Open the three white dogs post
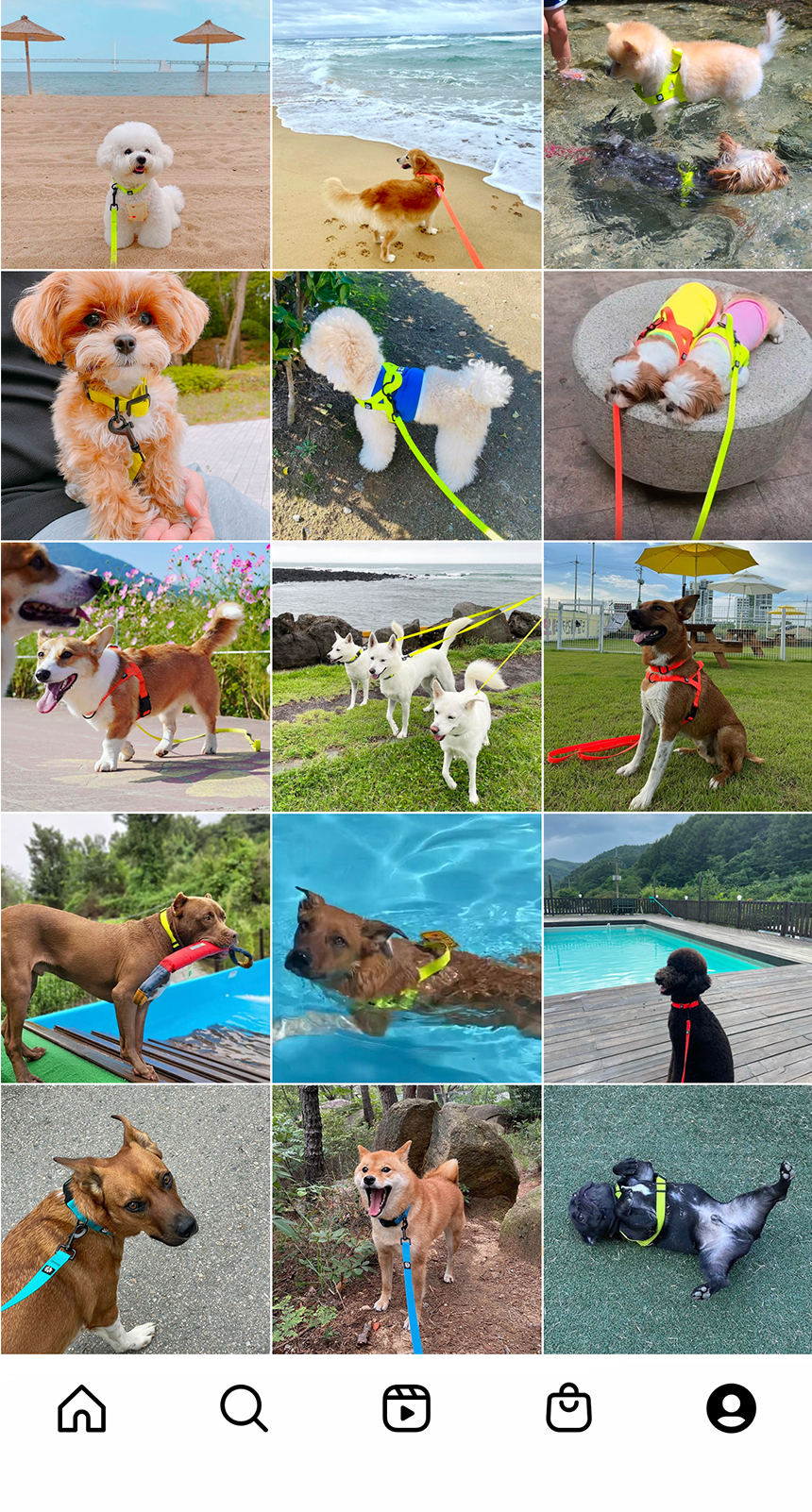The width and height of the screenshot is (812, 1512). tap(406, 677)
